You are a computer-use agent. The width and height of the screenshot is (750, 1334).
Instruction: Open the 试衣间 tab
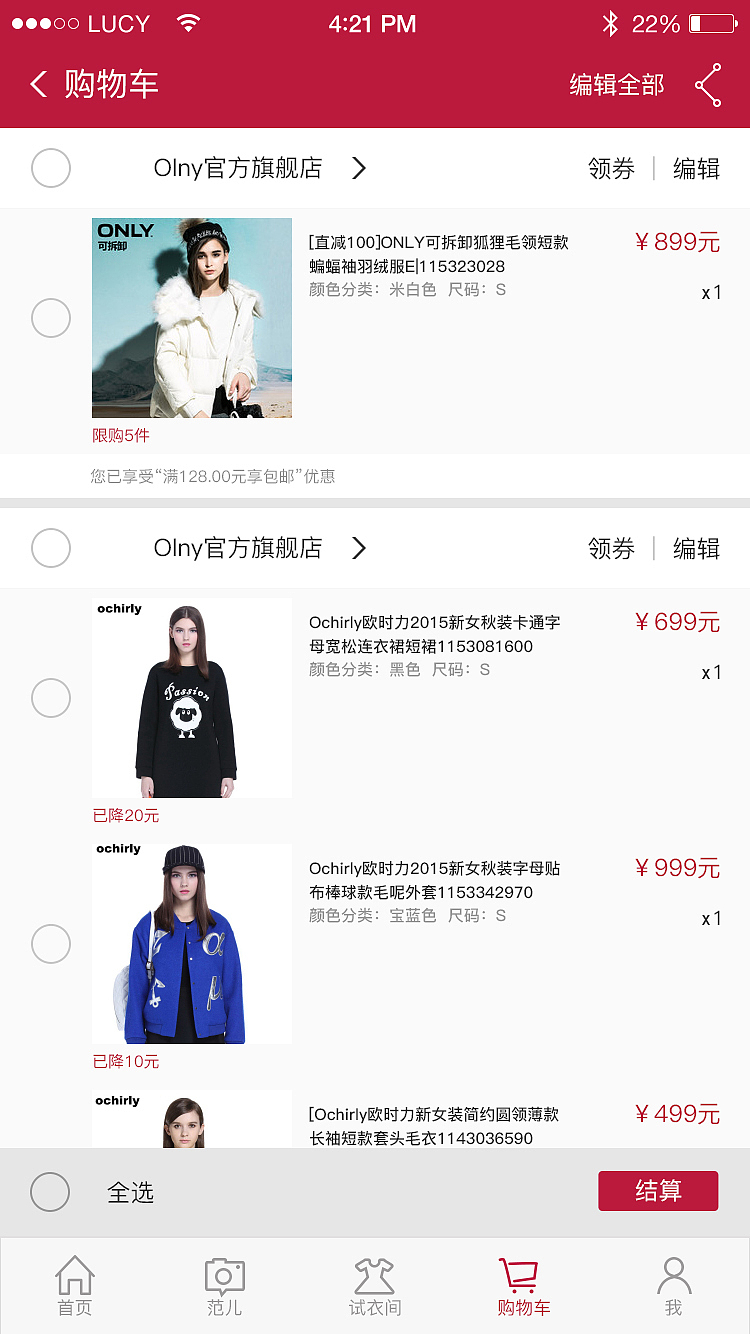pyautogui.click(x=374, y=1286)
